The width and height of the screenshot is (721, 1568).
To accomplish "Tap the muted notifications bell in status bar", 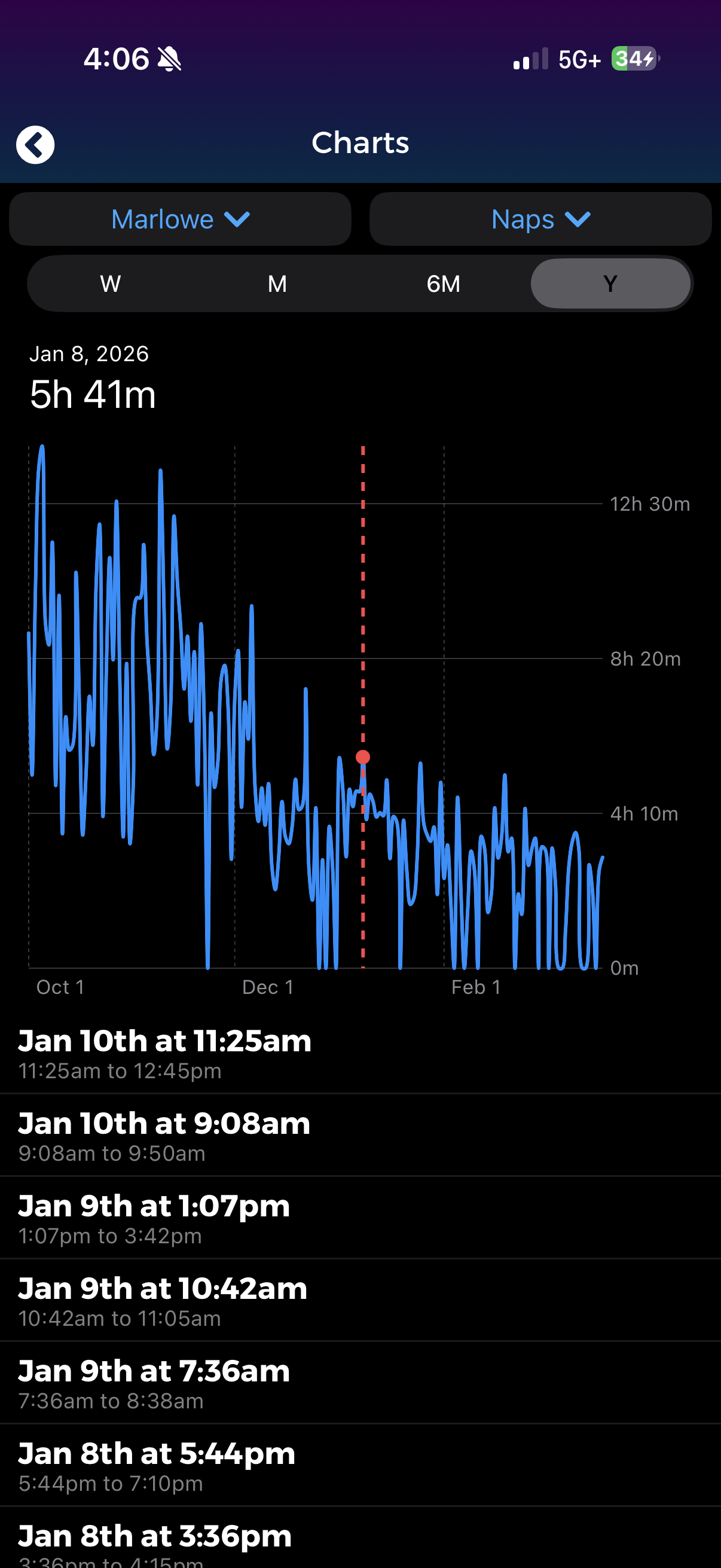I will click(170, 59).
